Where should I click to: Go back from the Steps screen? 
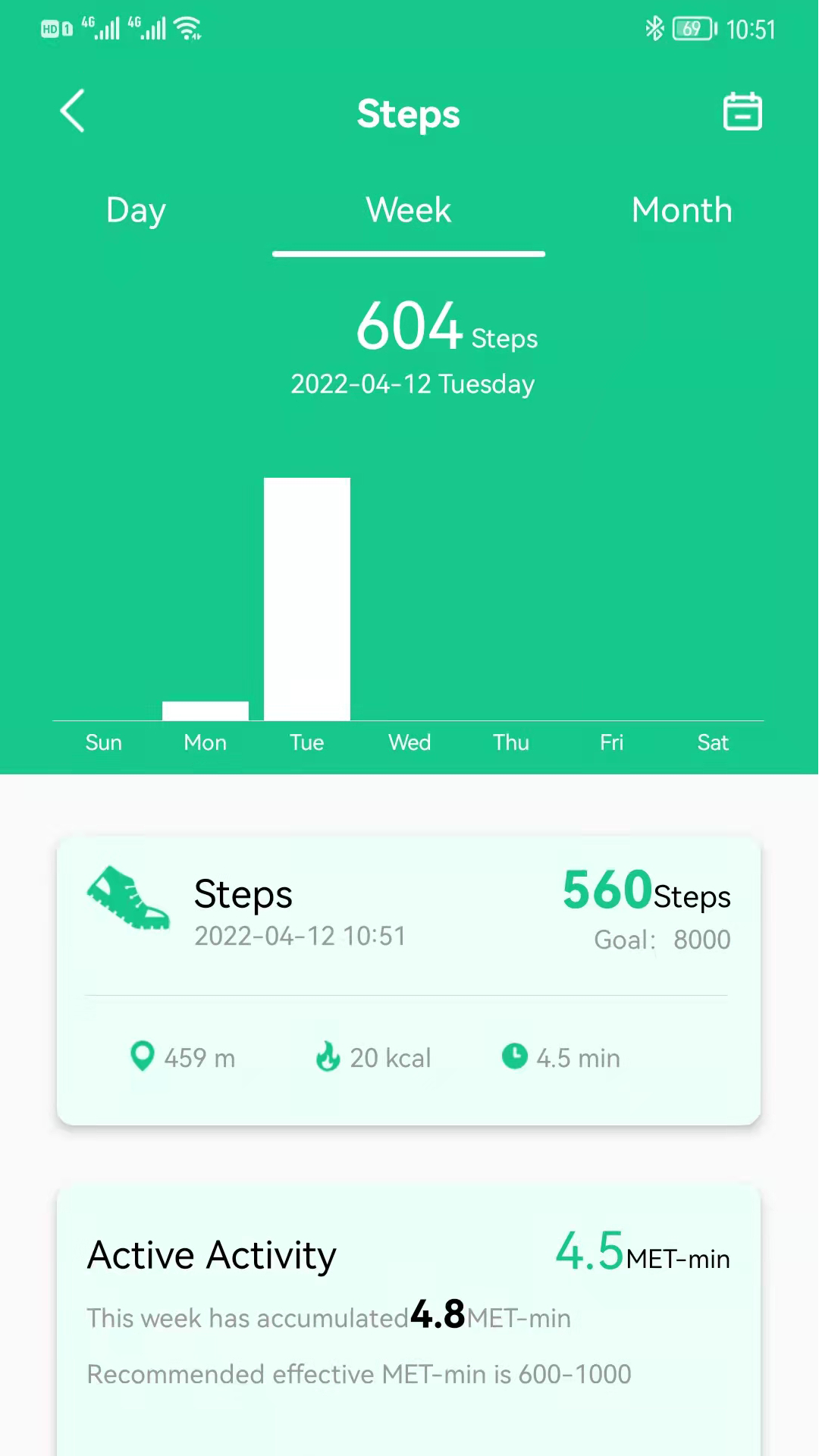73,111
